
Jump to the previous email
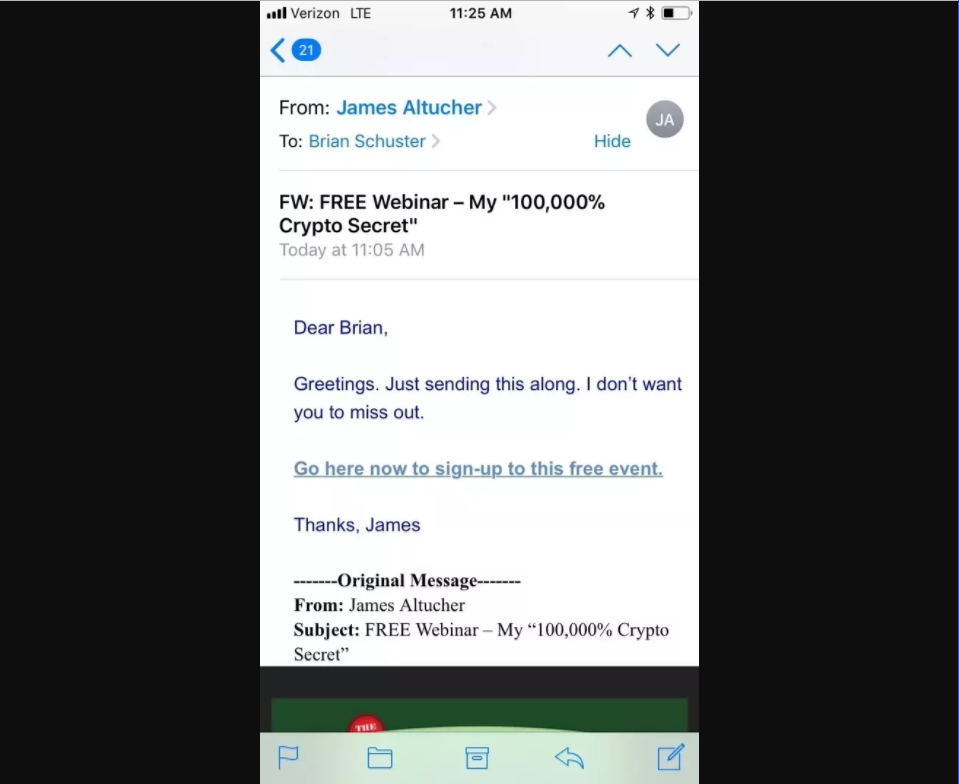620,50
